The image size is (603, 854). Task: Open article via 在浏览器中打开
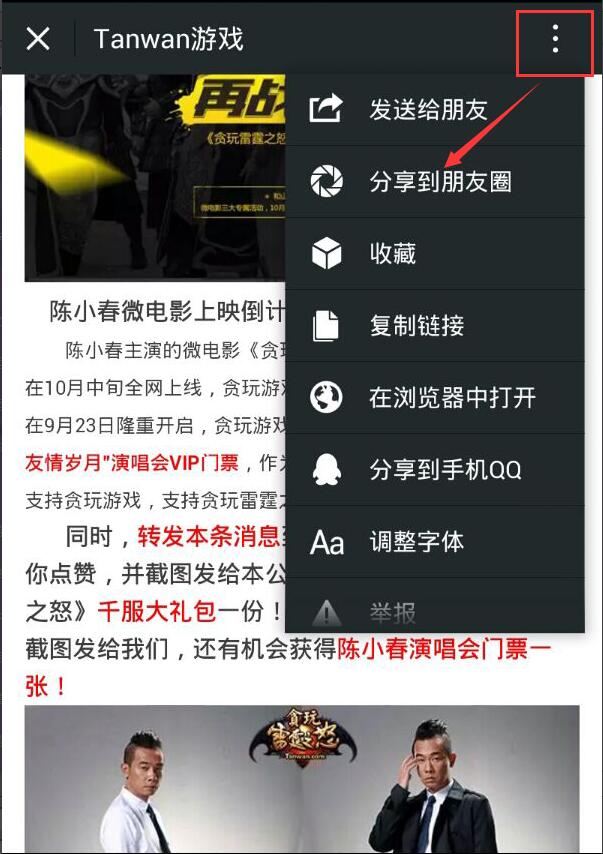(452, 398)
